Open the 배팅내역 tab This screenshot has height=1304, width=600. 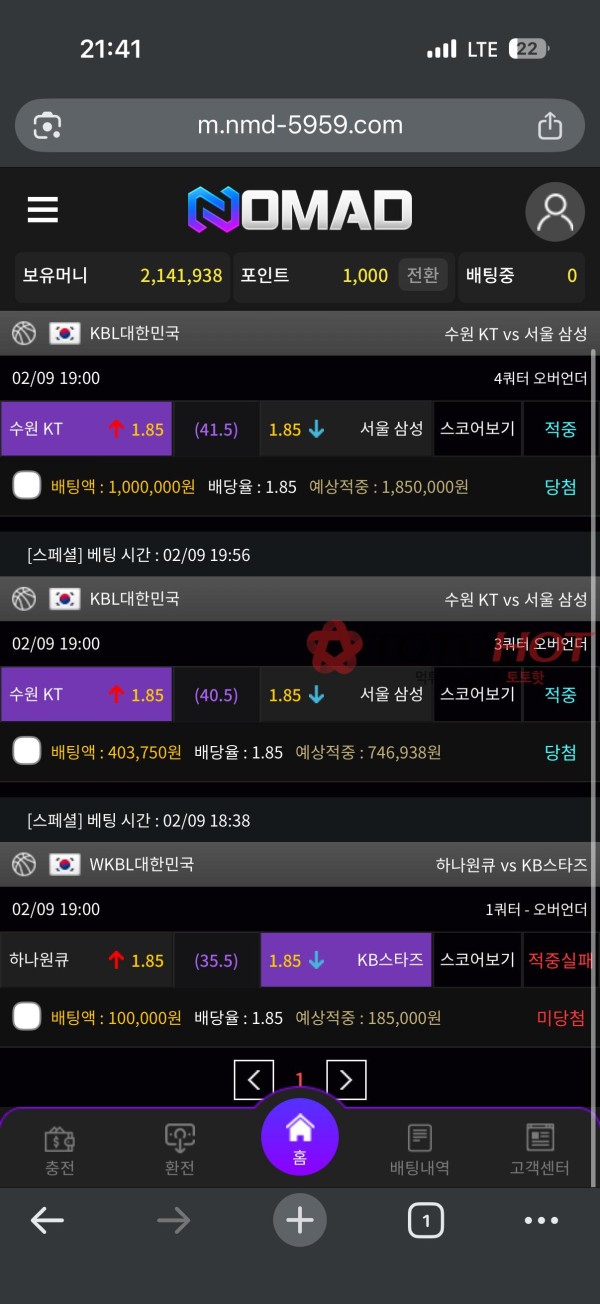pyautogui.click(x=420, y=1149)
